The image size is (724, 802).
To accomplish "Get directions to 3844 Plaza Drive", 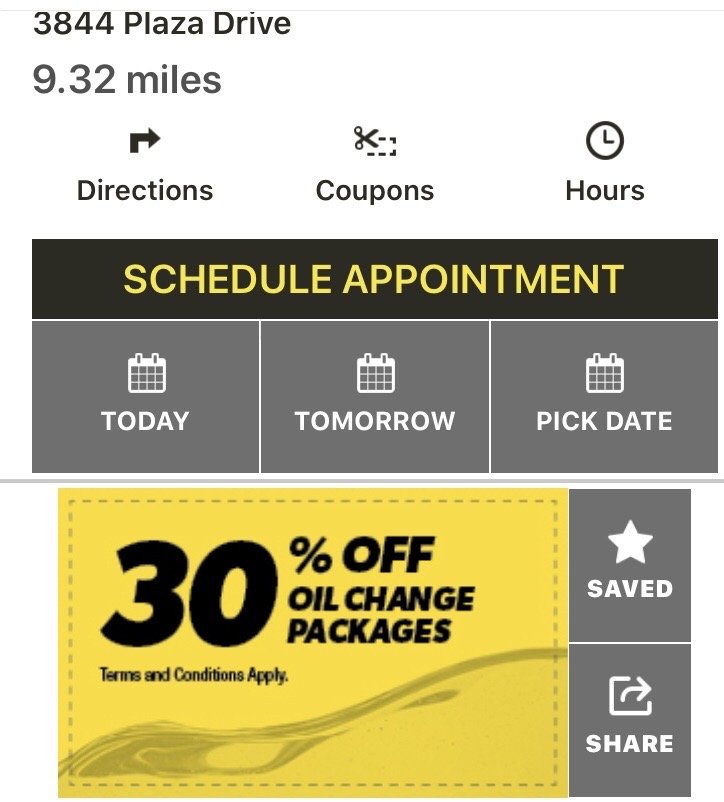I will pos(145,167).
